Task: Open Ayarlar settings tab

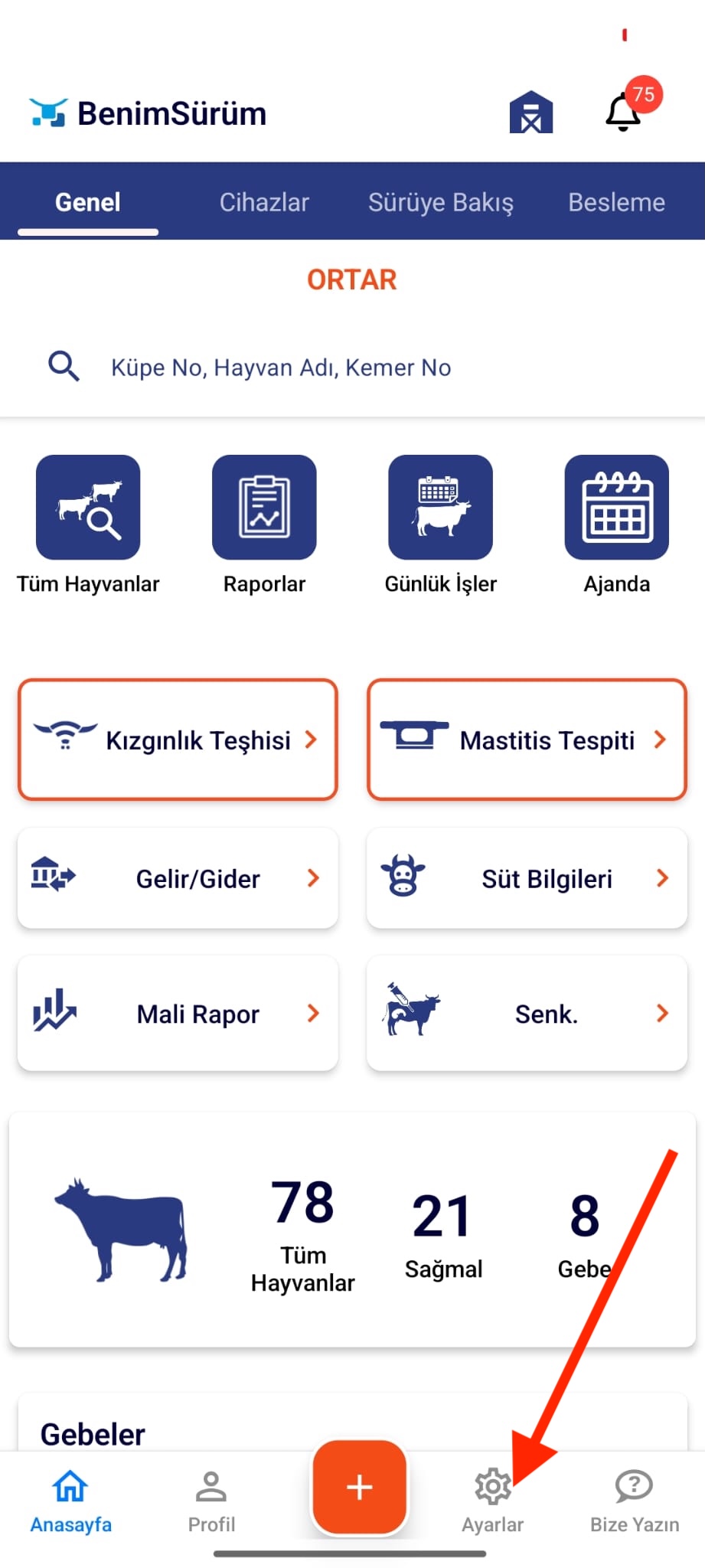Action: [492, 1501]
